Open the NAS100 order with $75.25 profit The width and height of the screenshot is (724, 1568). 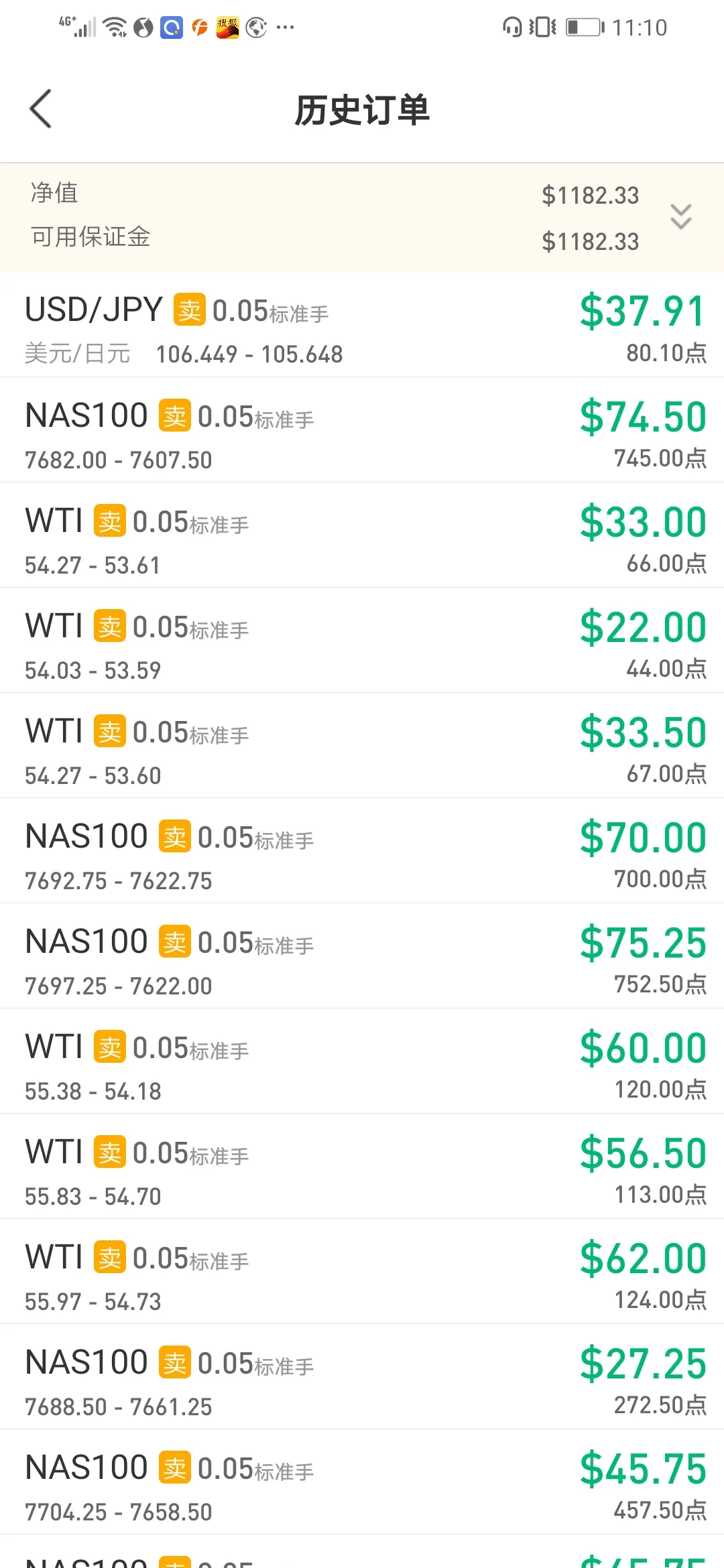[362, 956]
